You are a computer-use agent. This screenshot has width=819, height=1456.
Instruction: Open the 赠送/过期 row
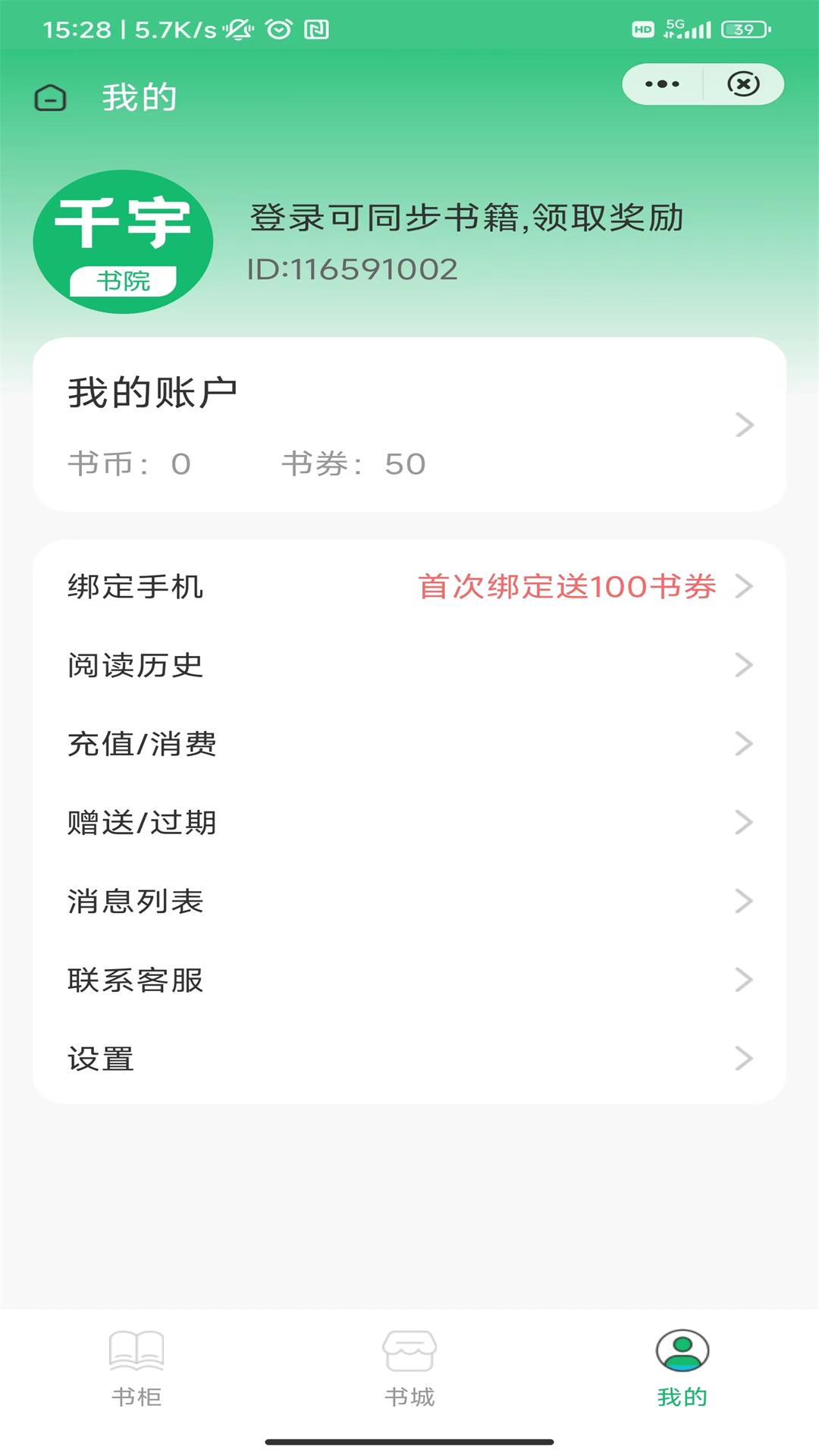(409, 823)
